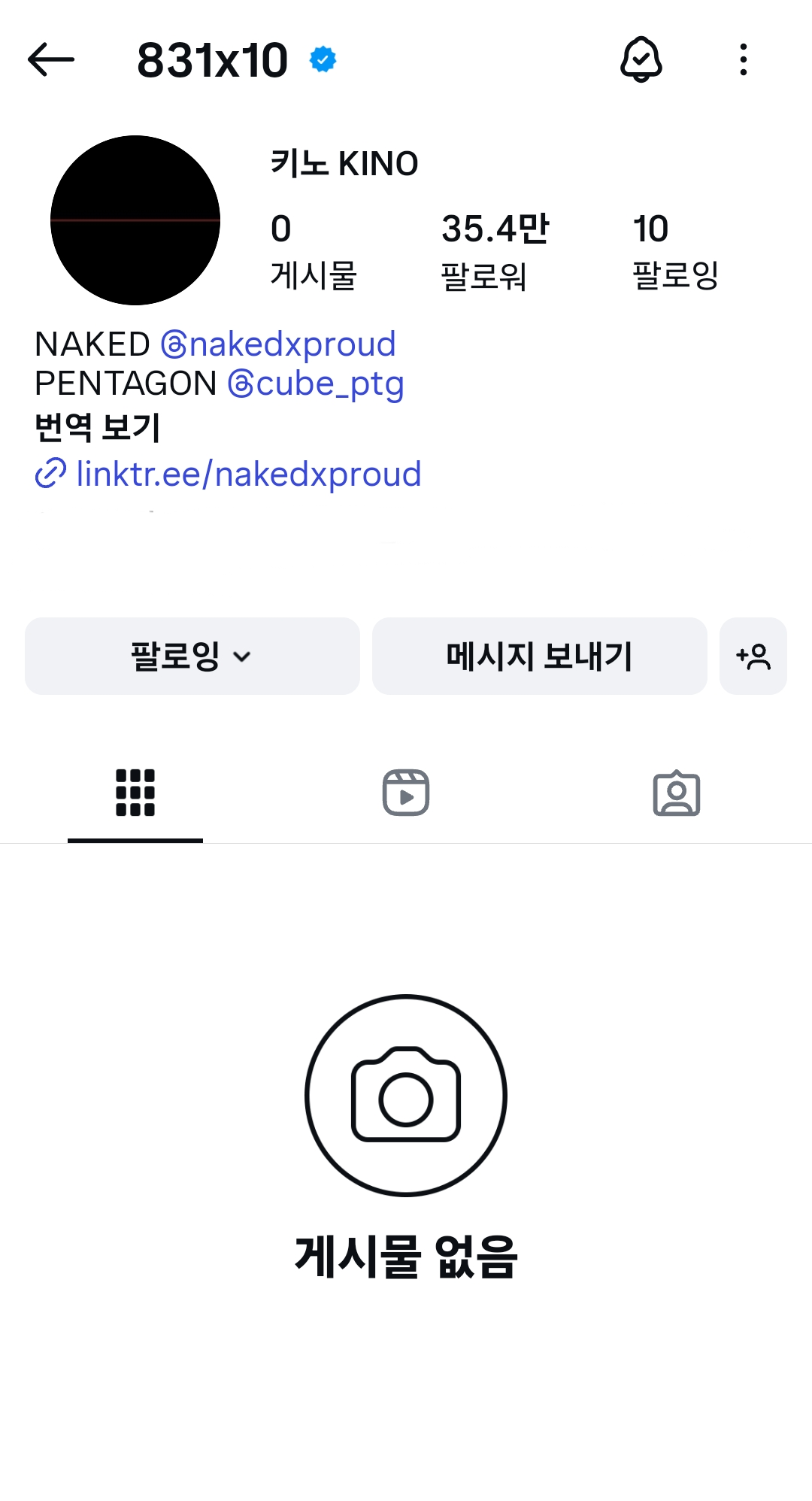Switch to the posts grid tab
812x1501 pixels.
point(135,793)
